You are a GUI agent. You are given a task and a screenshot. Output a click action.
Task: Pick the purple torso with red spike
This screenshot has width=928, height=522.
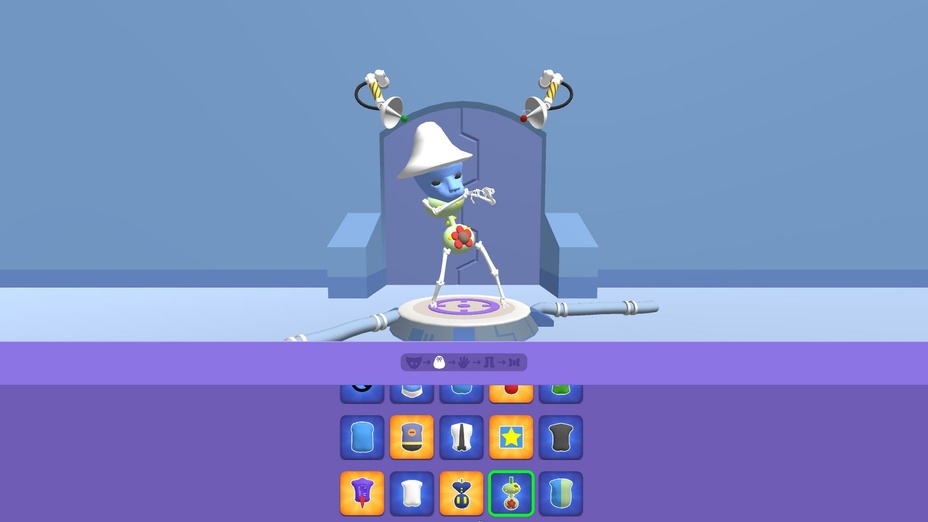point(362,493)
